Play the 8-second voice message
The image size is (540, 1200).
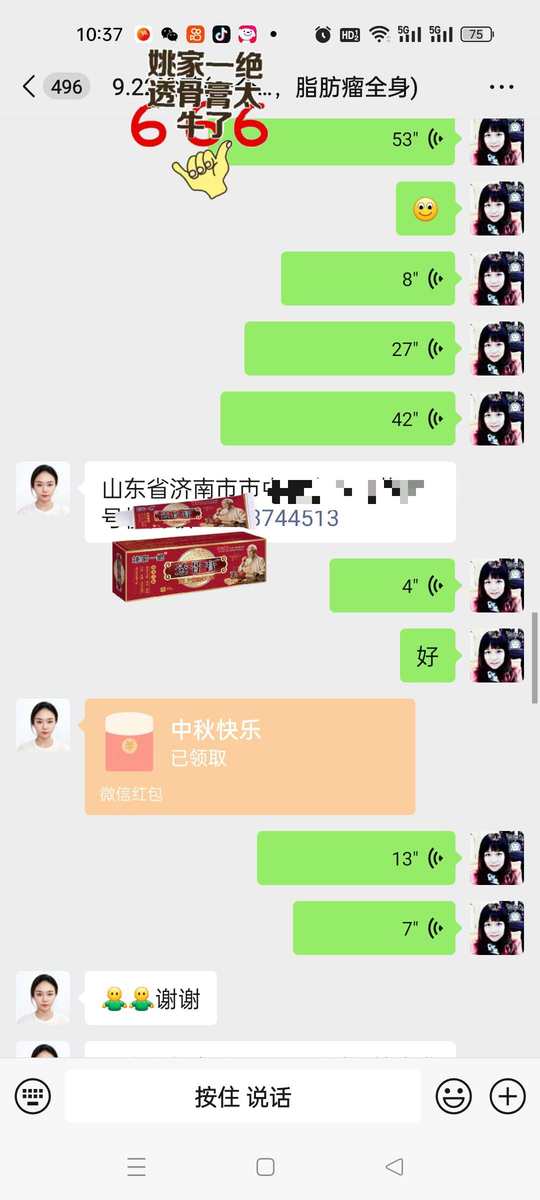click(x=368, y=278)
